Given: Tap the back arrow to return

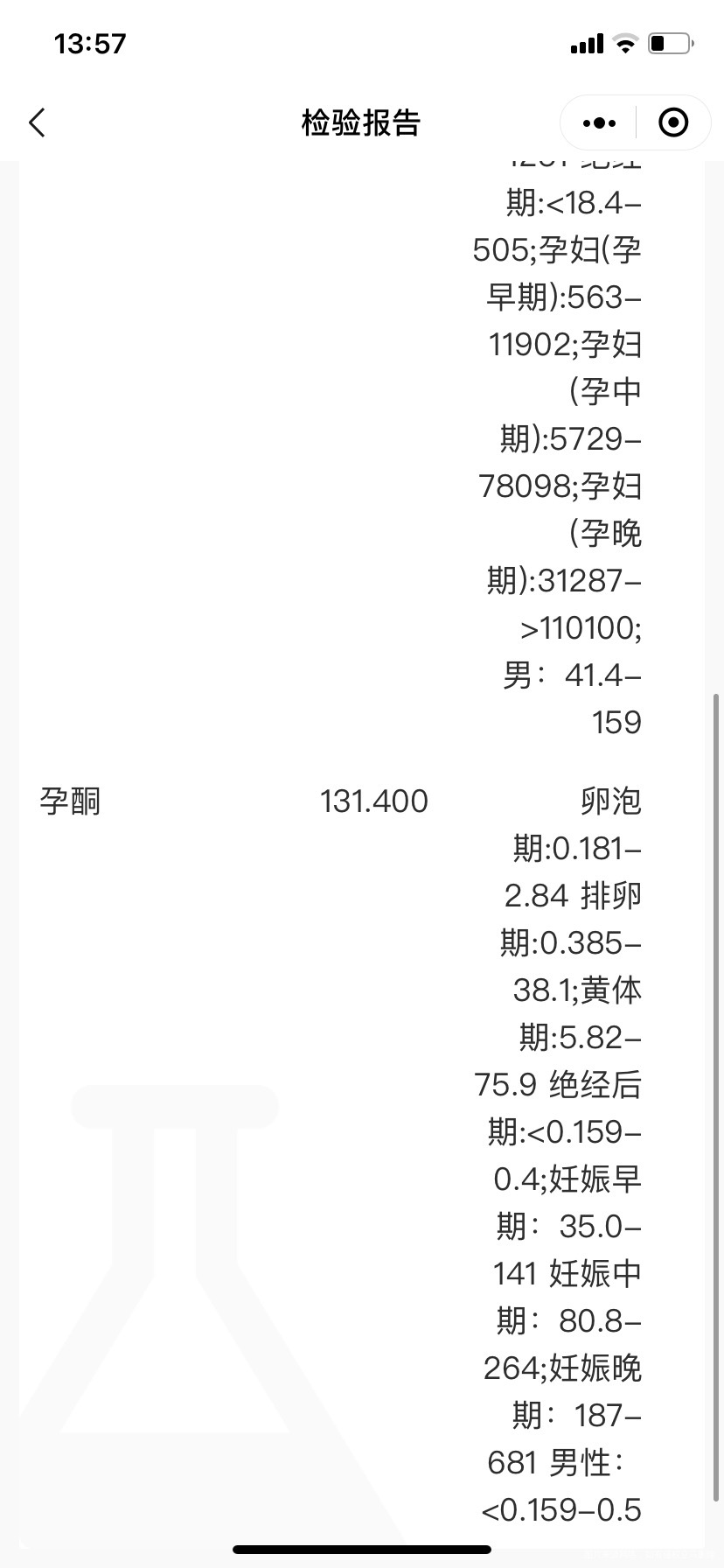Looking at the screenshot, I should [36, 122].
